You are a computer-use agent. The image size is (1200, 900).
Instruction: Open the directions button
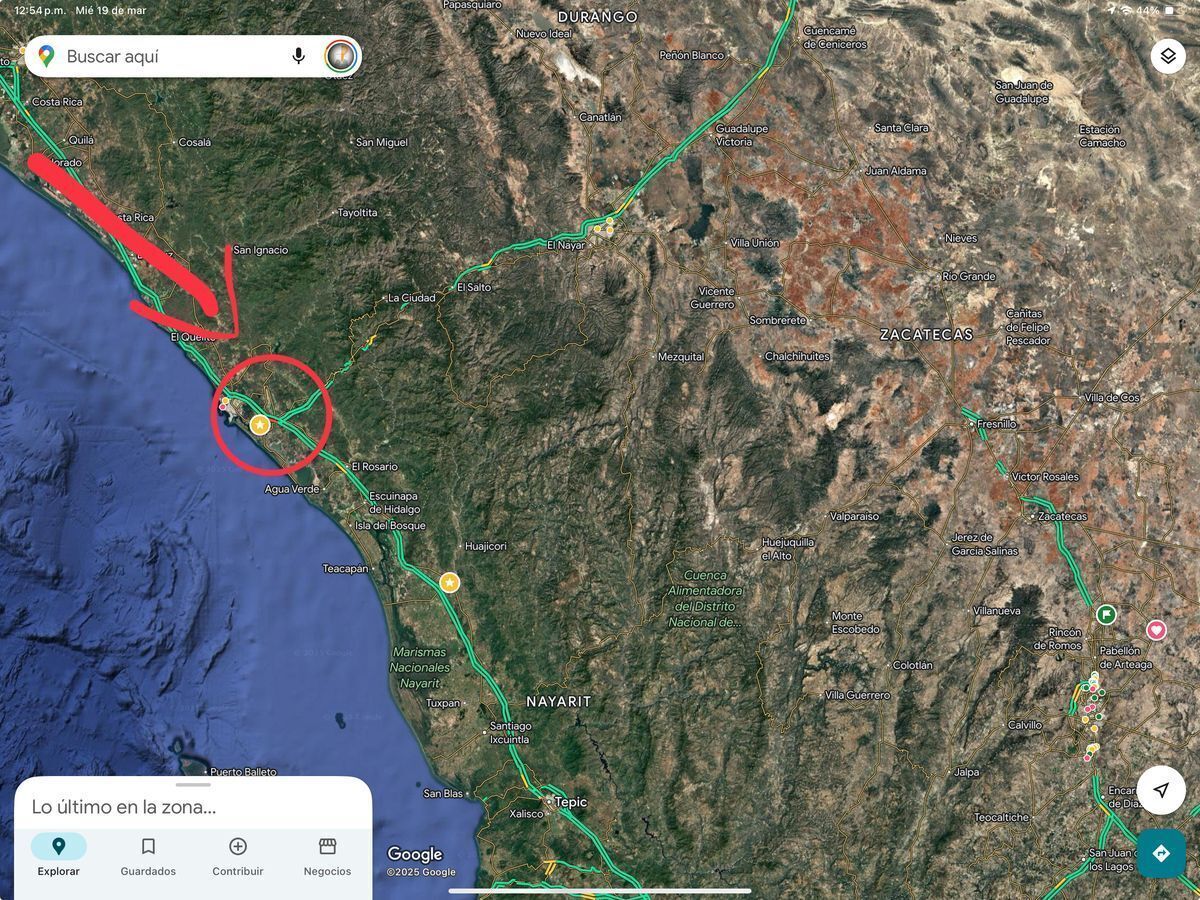point(1161,853)
